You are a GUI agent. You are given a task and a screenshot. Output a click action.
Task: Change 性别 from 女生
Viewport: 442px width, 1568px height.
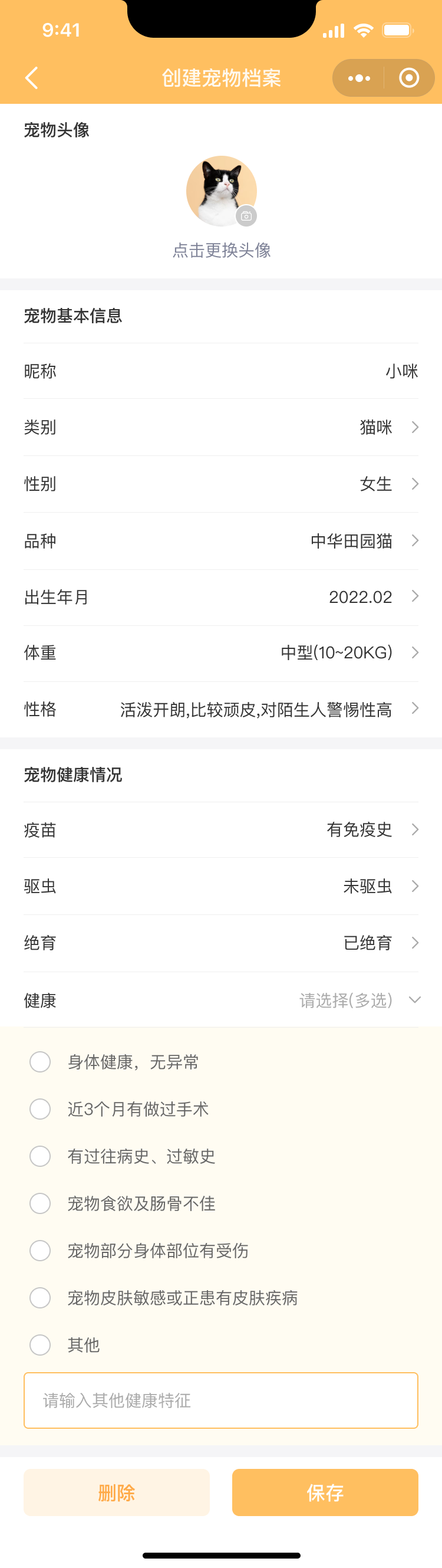[x=389, y=484]
